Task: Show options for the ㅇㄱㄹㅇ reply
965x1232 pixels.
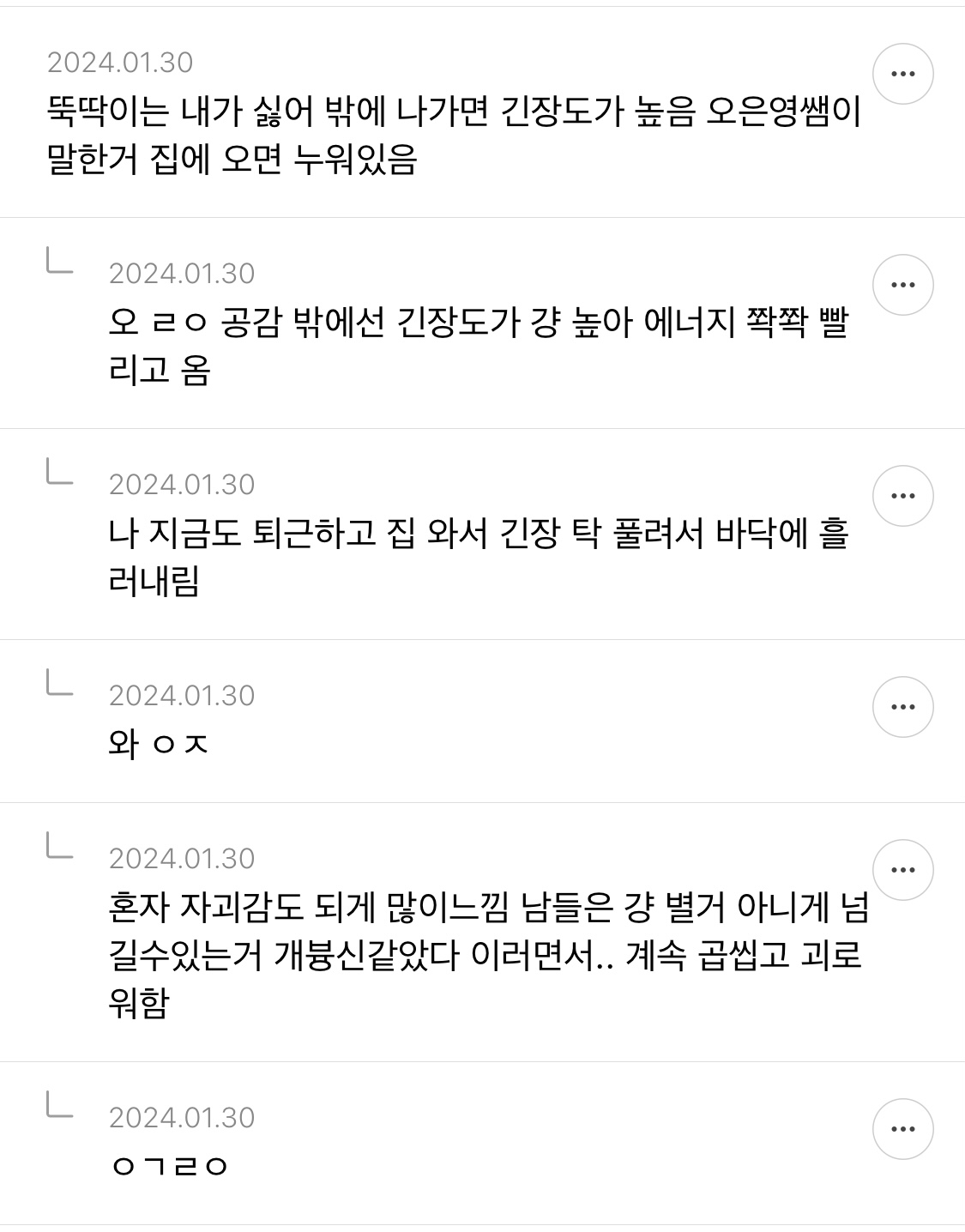Action: tap(903, 1129)
